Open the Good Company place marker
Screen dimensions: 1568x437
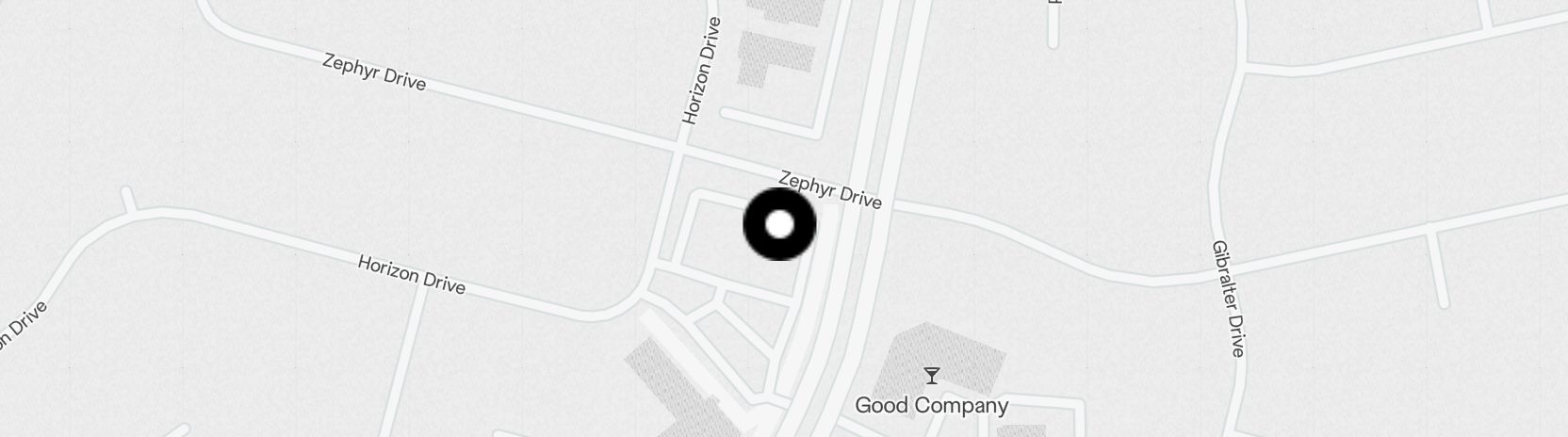coord(931,377)
